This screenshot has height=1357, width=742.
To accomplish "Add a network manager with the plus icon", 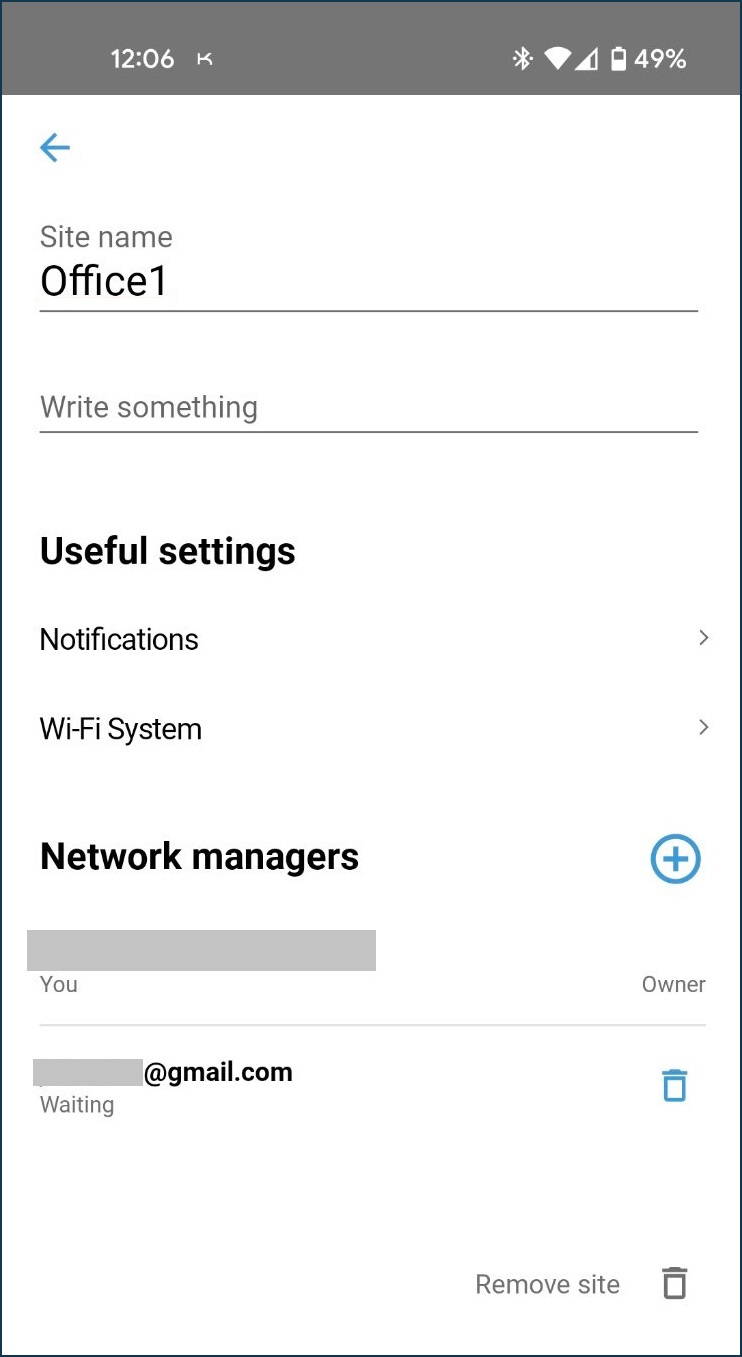I will click(675, 858).
